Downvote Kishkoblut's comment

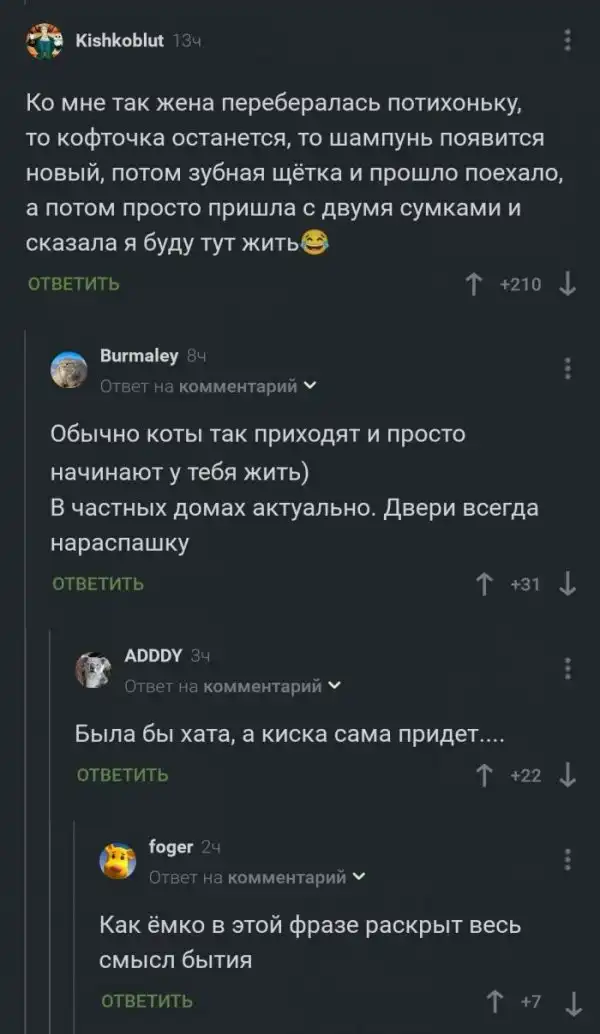click(568, 285)
